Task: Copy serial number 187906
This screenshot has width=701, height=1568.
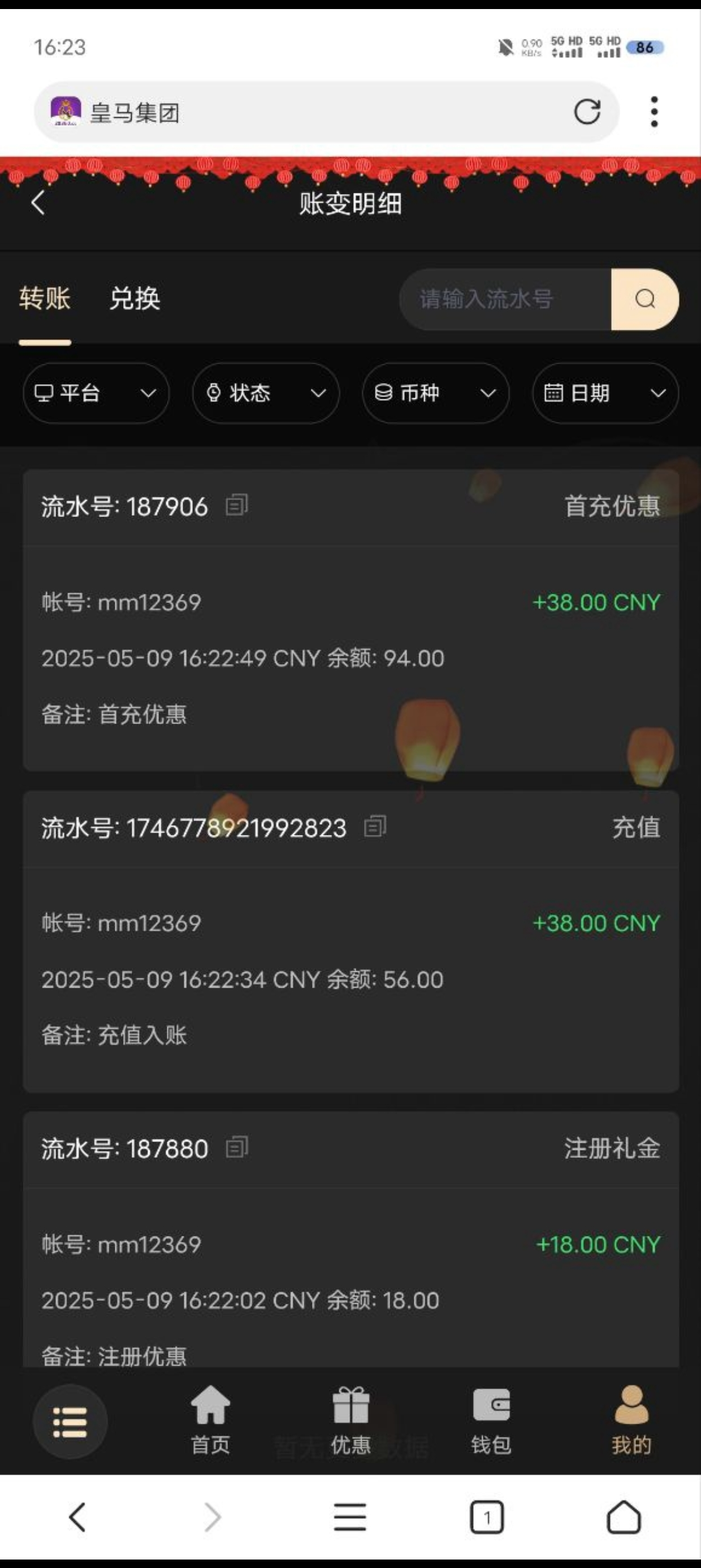Action: (237, 505)
